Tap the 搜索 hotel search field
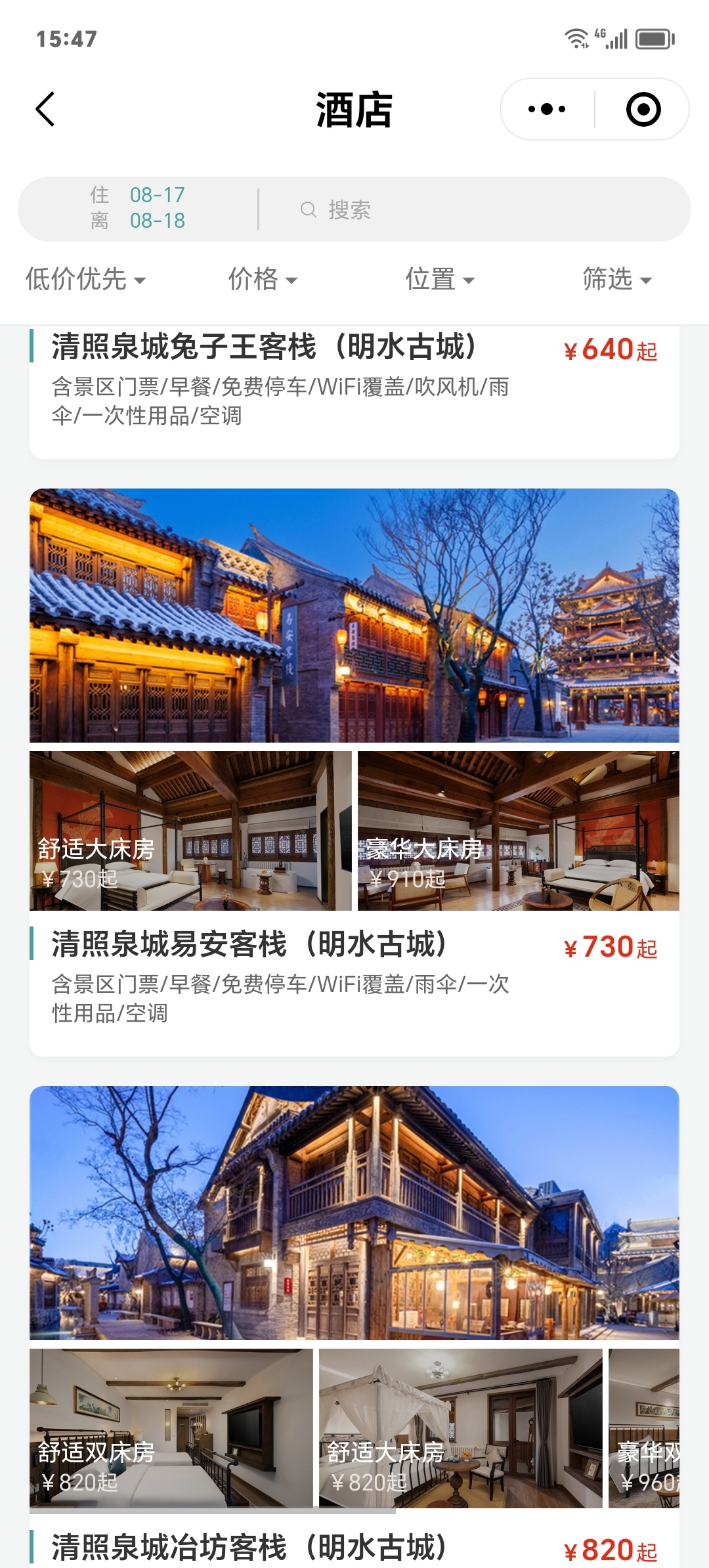 [x=473, y=209]
